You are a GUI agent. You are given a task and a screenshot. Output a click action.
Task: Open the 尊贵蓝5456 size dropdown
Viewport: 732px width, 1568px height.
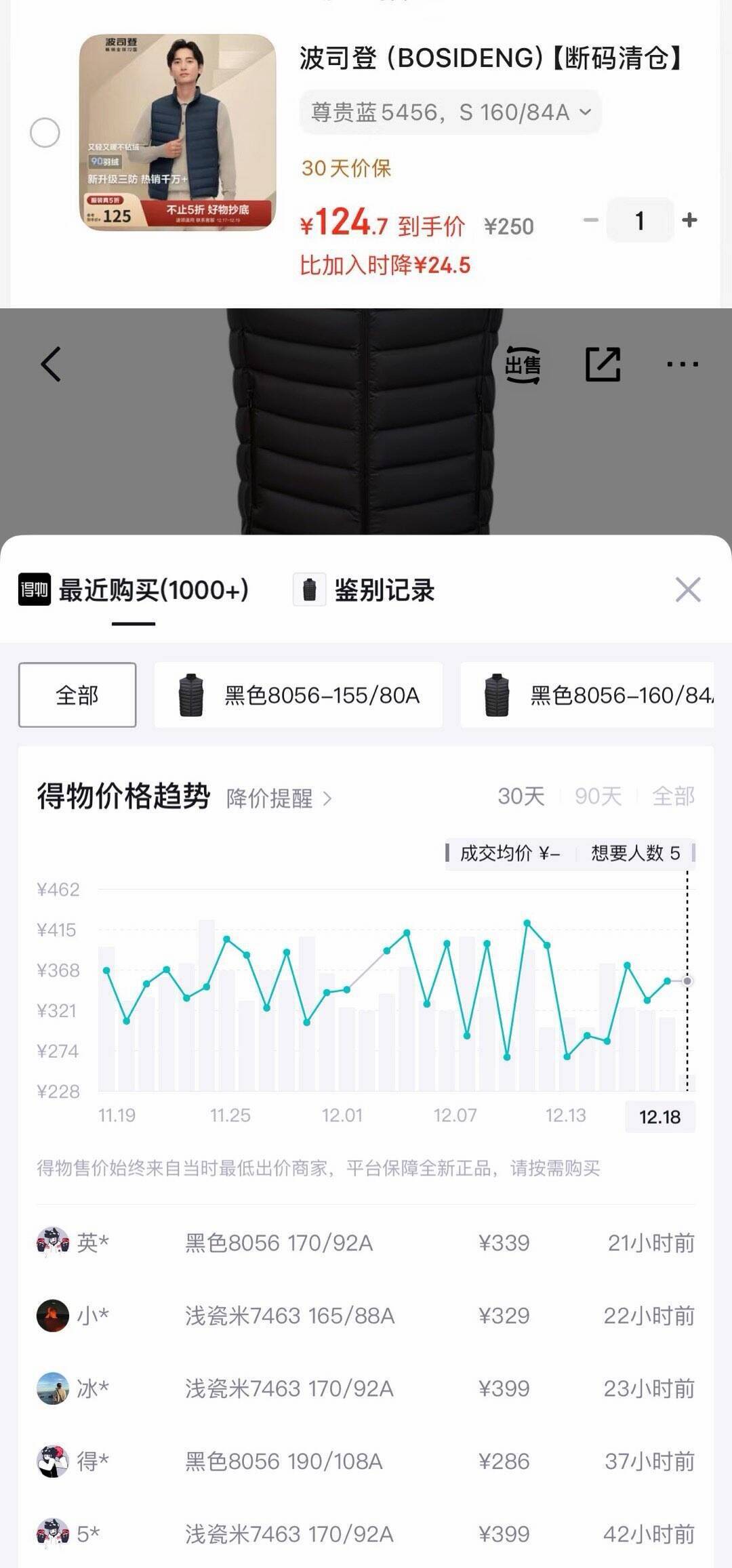click(450, 112)
